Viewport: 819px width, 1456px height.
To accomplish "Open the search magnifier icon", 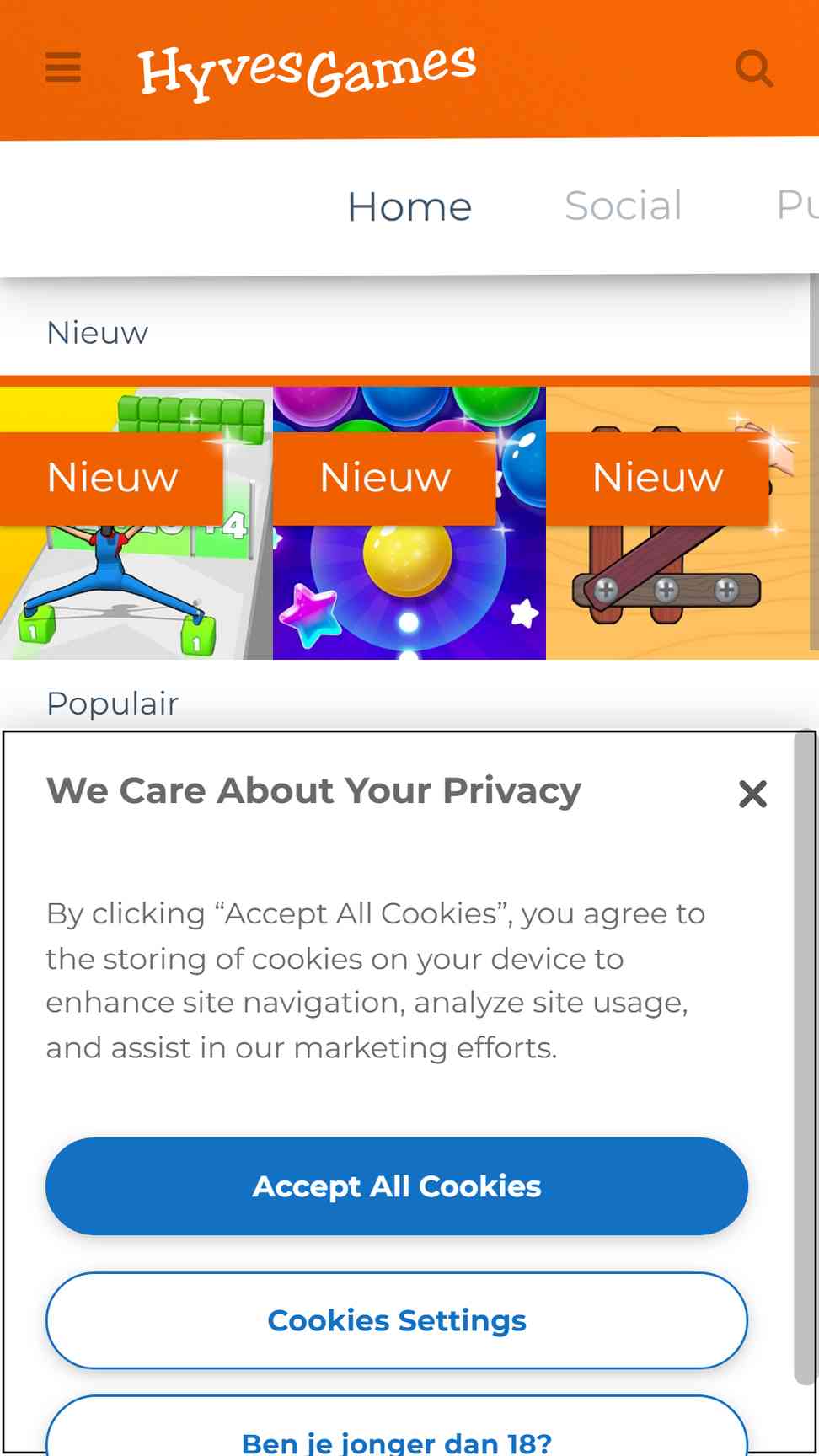I will [x=754, y=68].
